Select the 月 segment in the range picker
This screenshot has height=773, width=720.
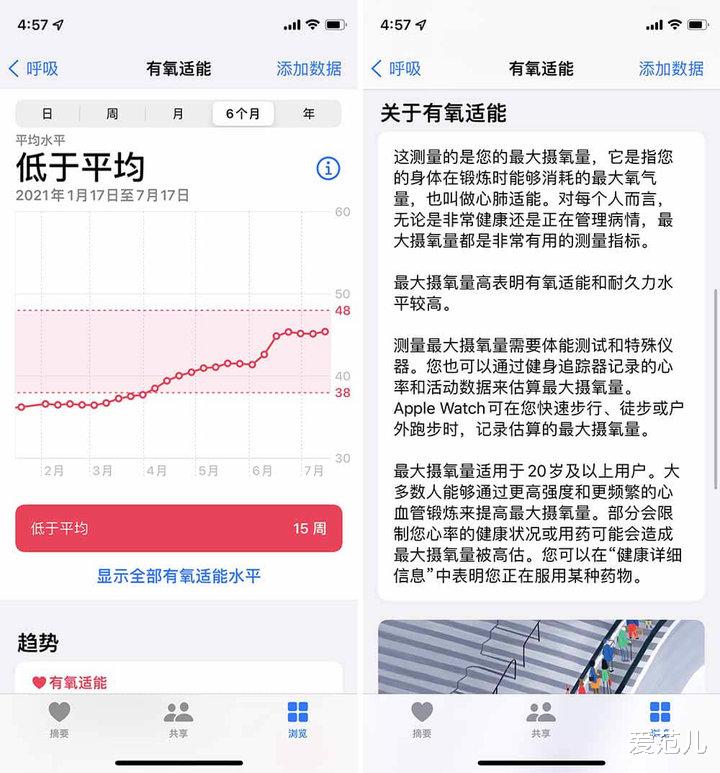coord(176,114)
